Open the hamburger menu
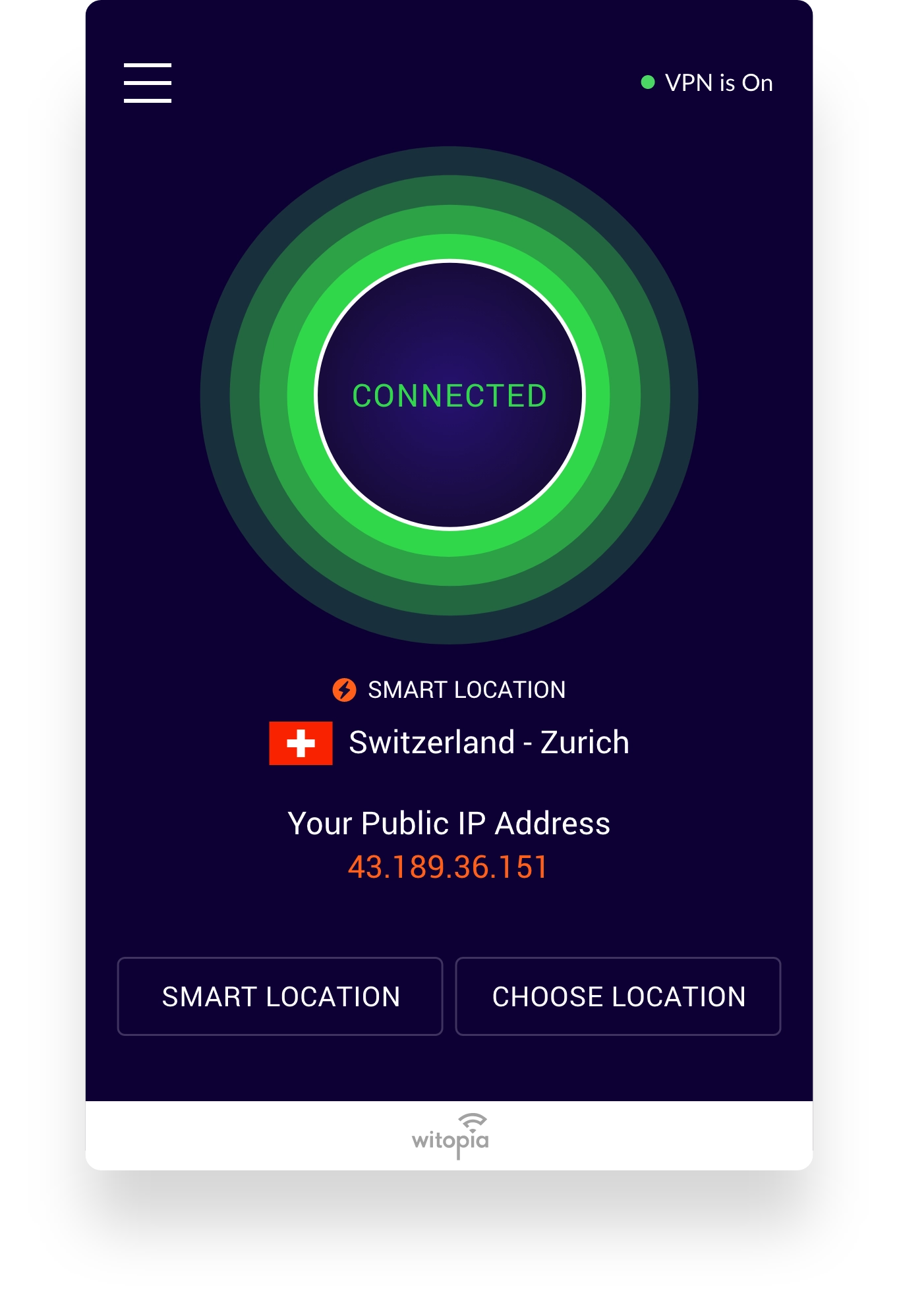Screen dimensions: 899x1316 [148, 83]
